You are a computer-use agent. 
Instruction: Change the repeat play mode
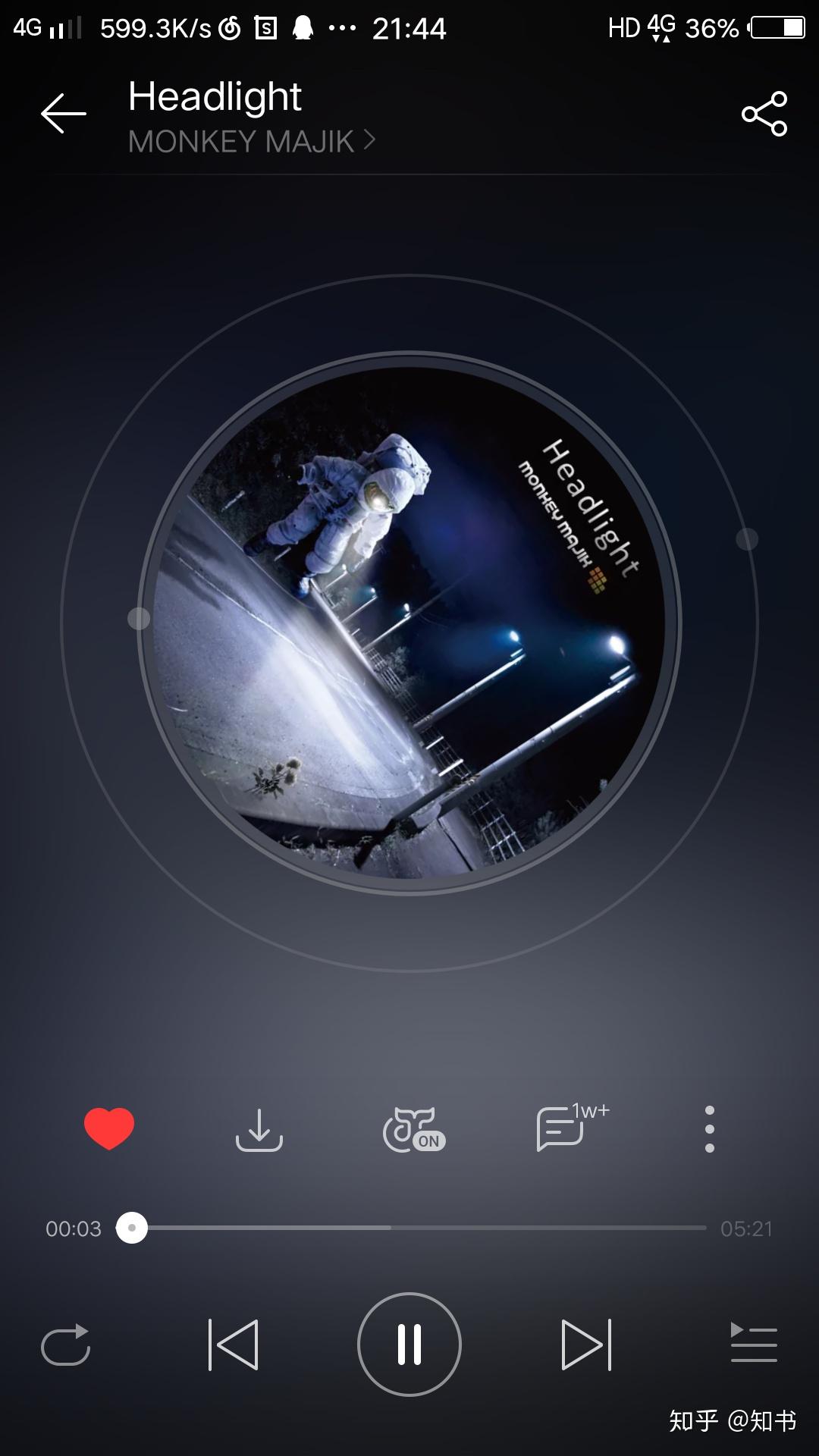pos(66,1345)
